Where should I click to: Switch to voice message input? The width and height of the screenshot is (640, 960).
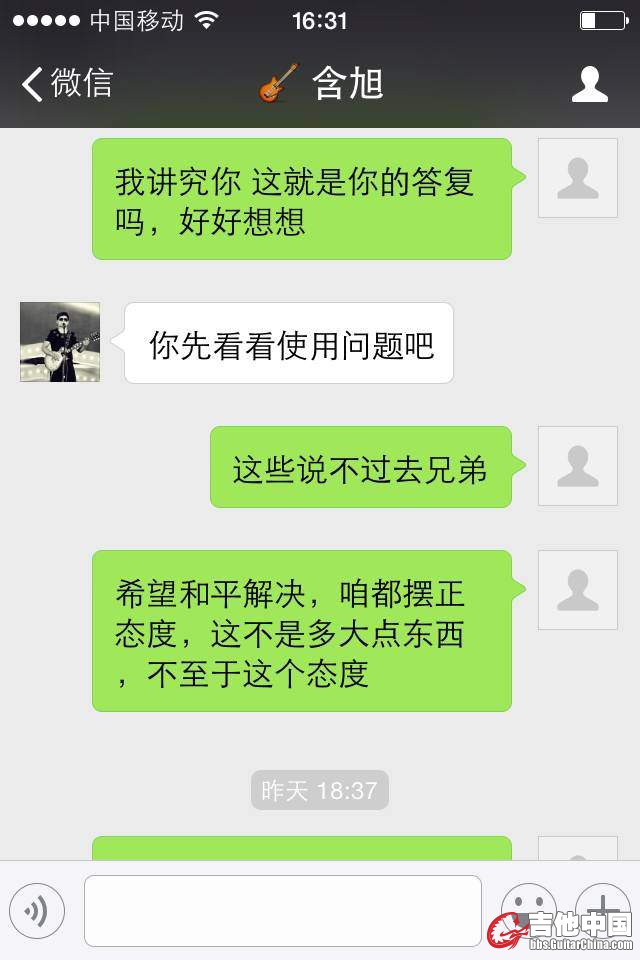pyautogui.click(x=37, y=910)
